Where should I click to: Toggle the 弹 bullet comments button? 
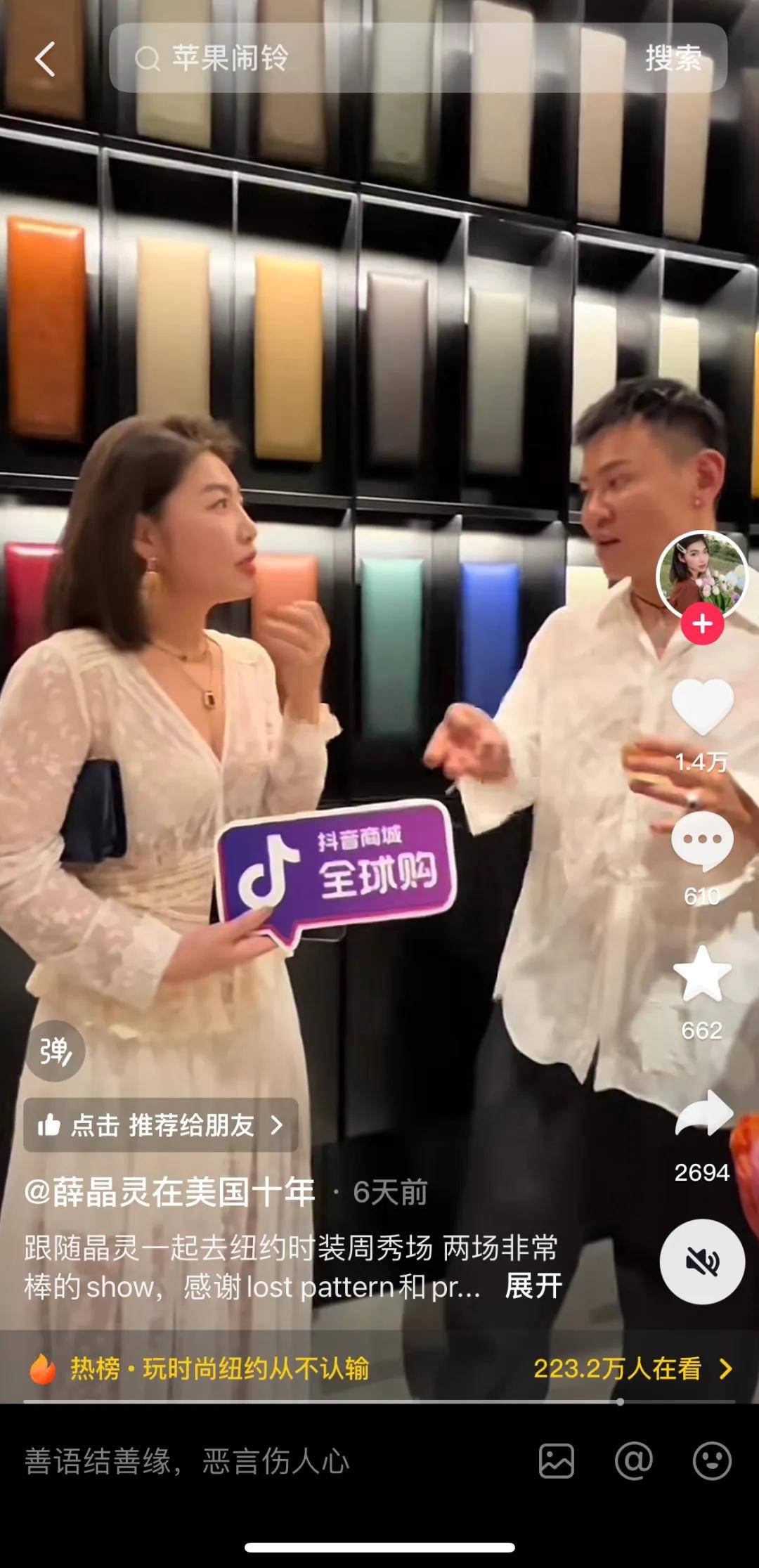click(x=55, y=1051)
